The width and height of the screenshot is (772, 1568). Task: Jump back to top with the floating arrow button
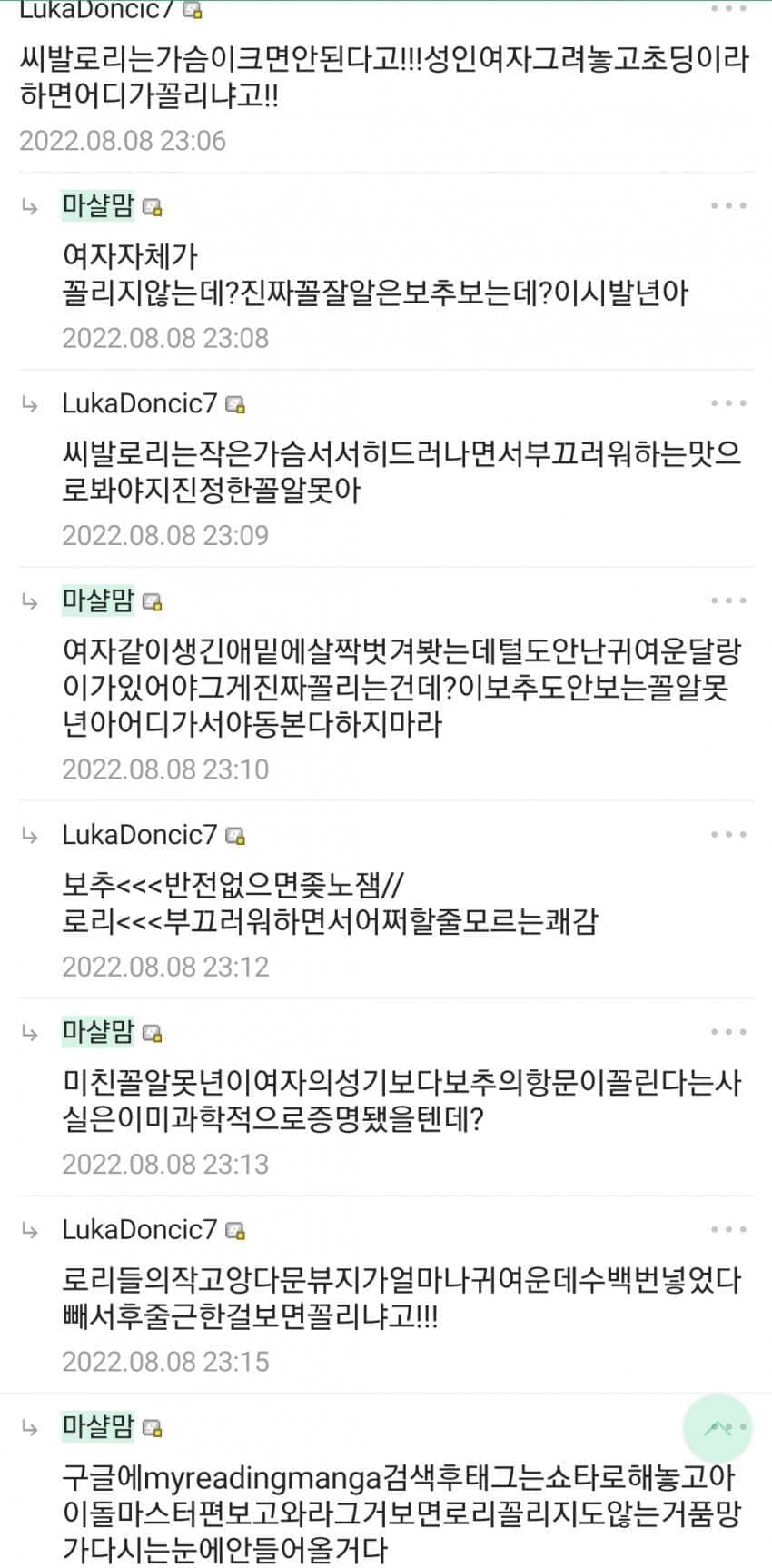718,1427
